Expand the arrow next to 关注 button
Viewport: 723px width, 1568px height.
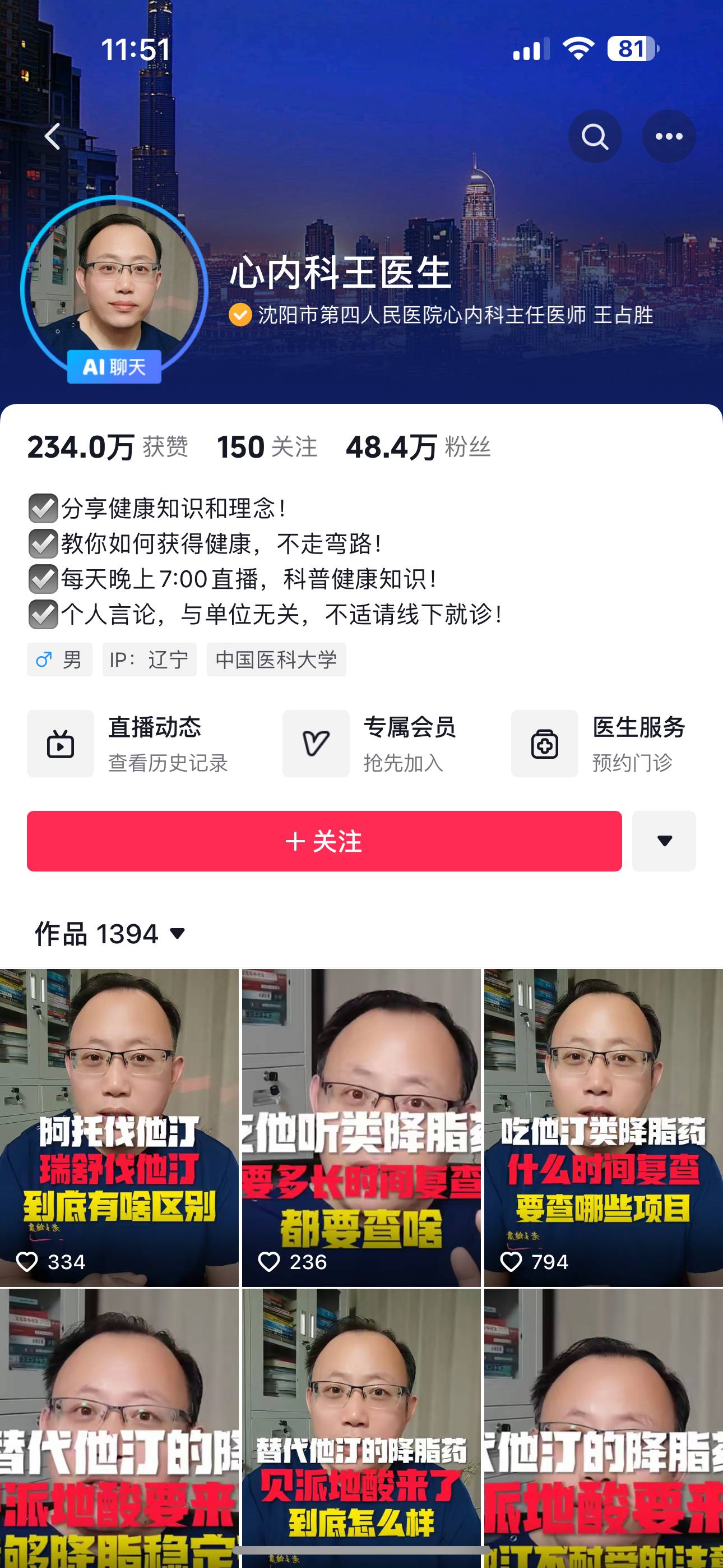tap(664, 841)
